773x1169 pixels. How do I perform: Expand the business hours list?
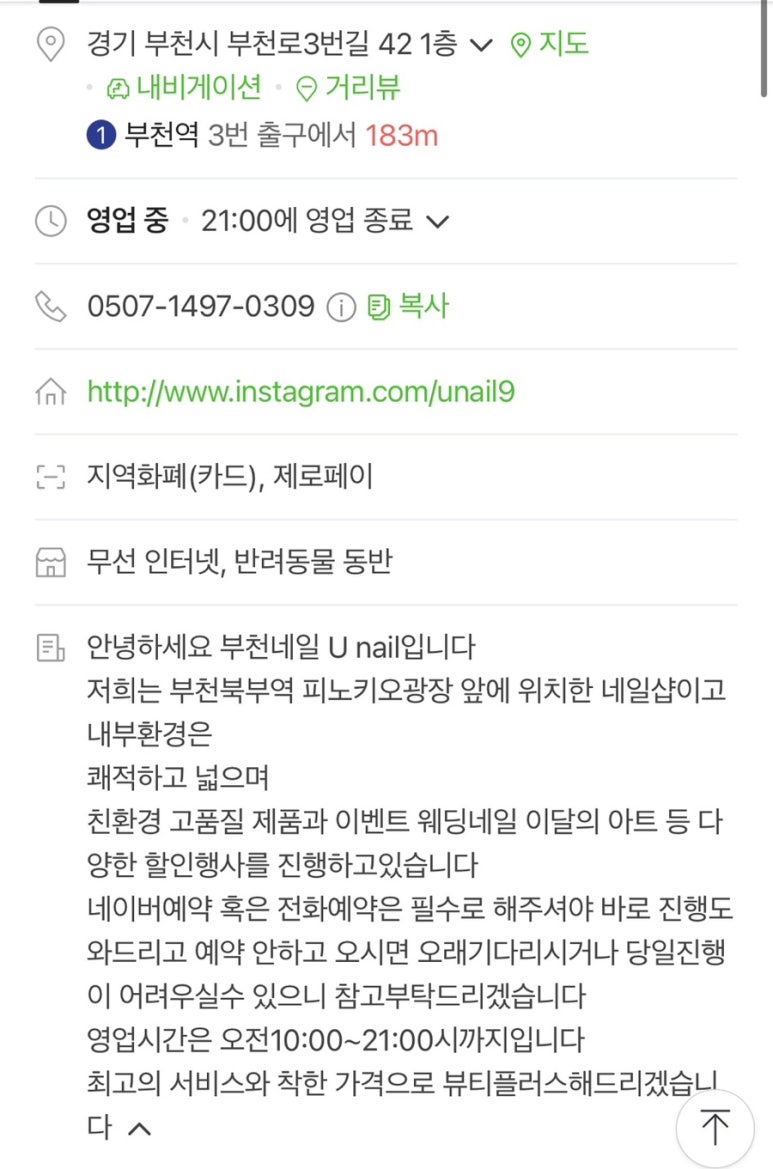pyautogui.click(x=437, y=221)
